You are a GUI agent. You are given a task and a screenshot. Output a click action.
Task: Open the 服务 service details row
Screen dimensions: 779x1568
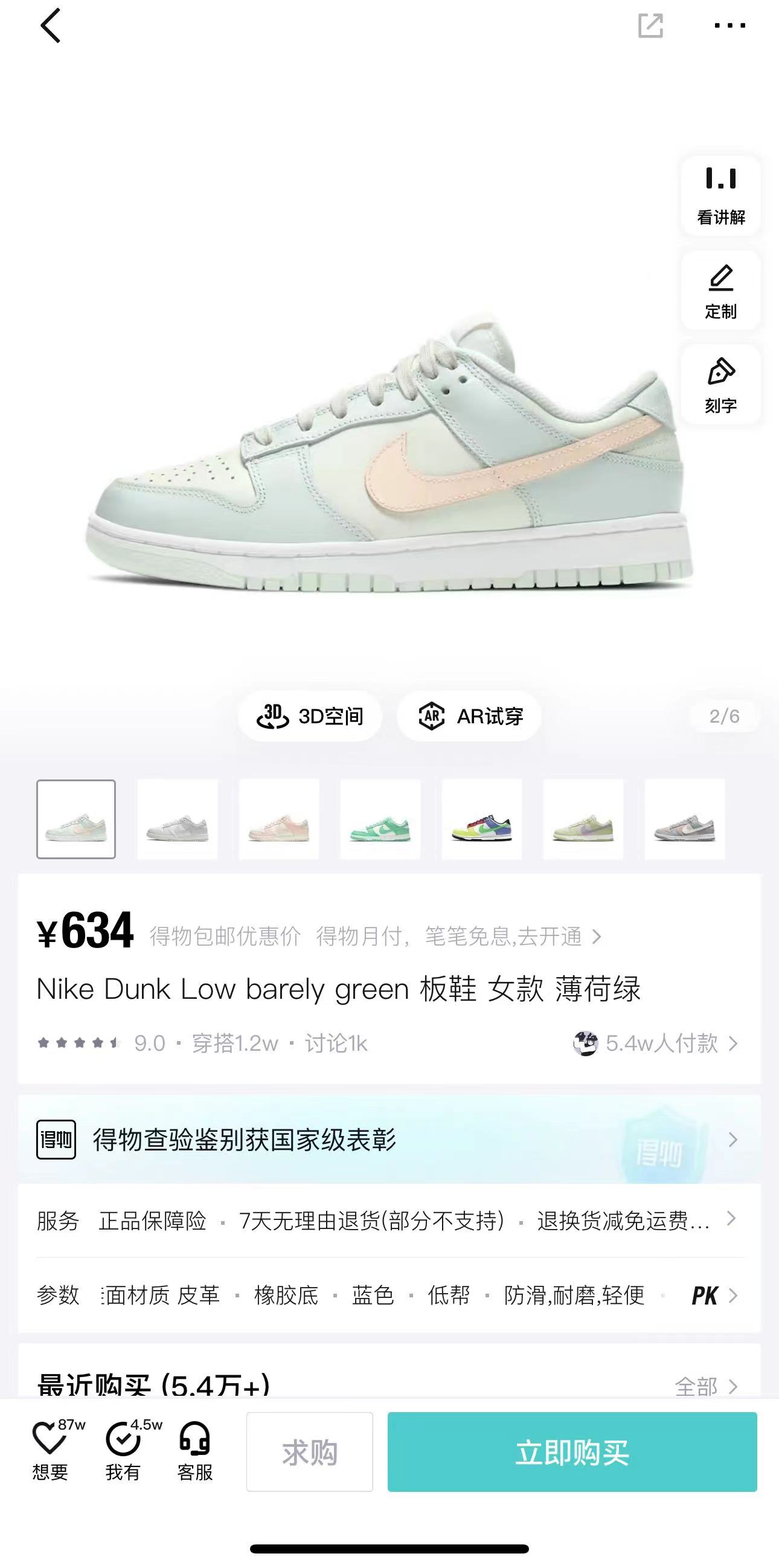coord(389,1221)
